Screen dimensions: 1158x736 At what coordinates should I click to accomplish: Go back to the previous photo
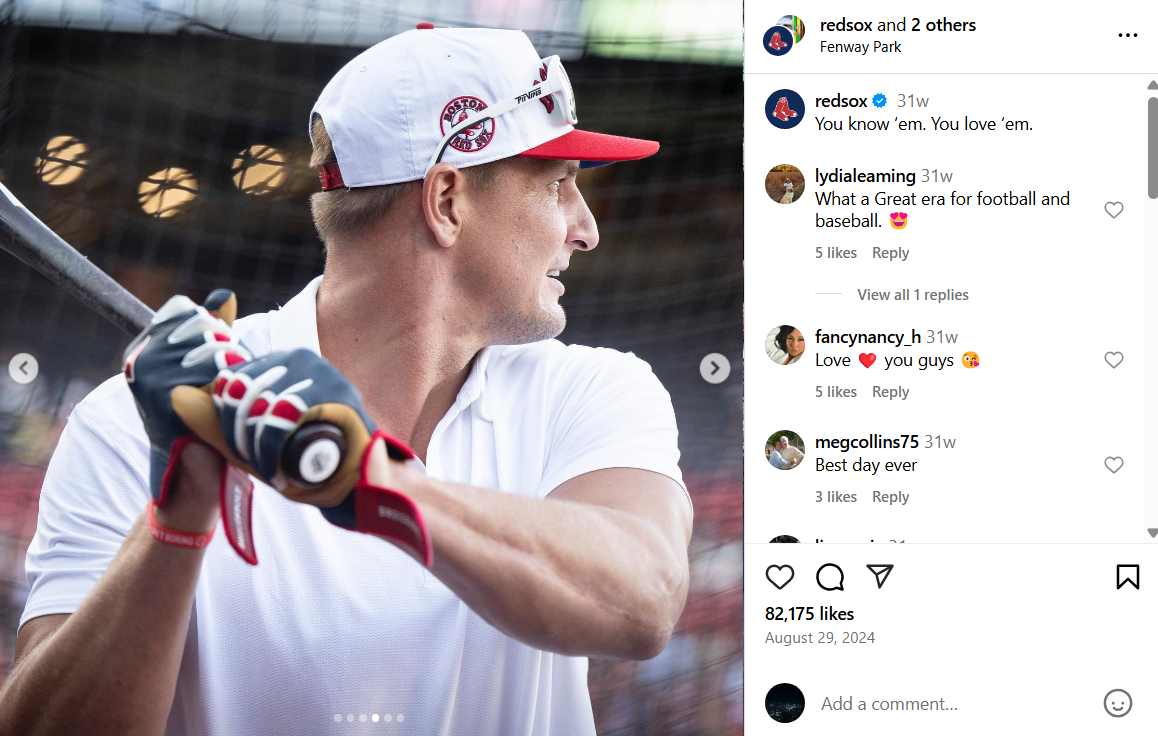click(x=23, y=368)
